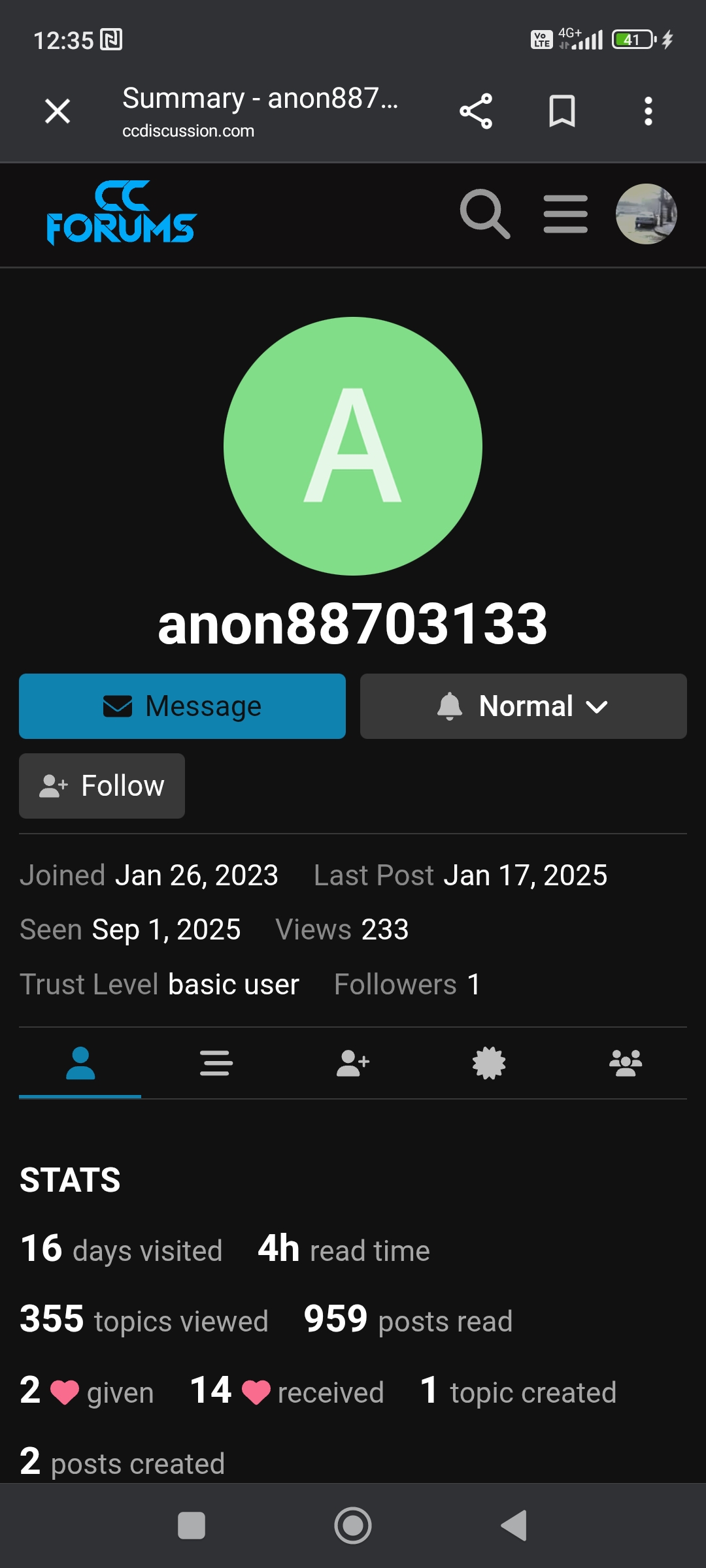Open the Badges tab
The width and height of the screenshot is (706, 1568).
point(489,1063)
